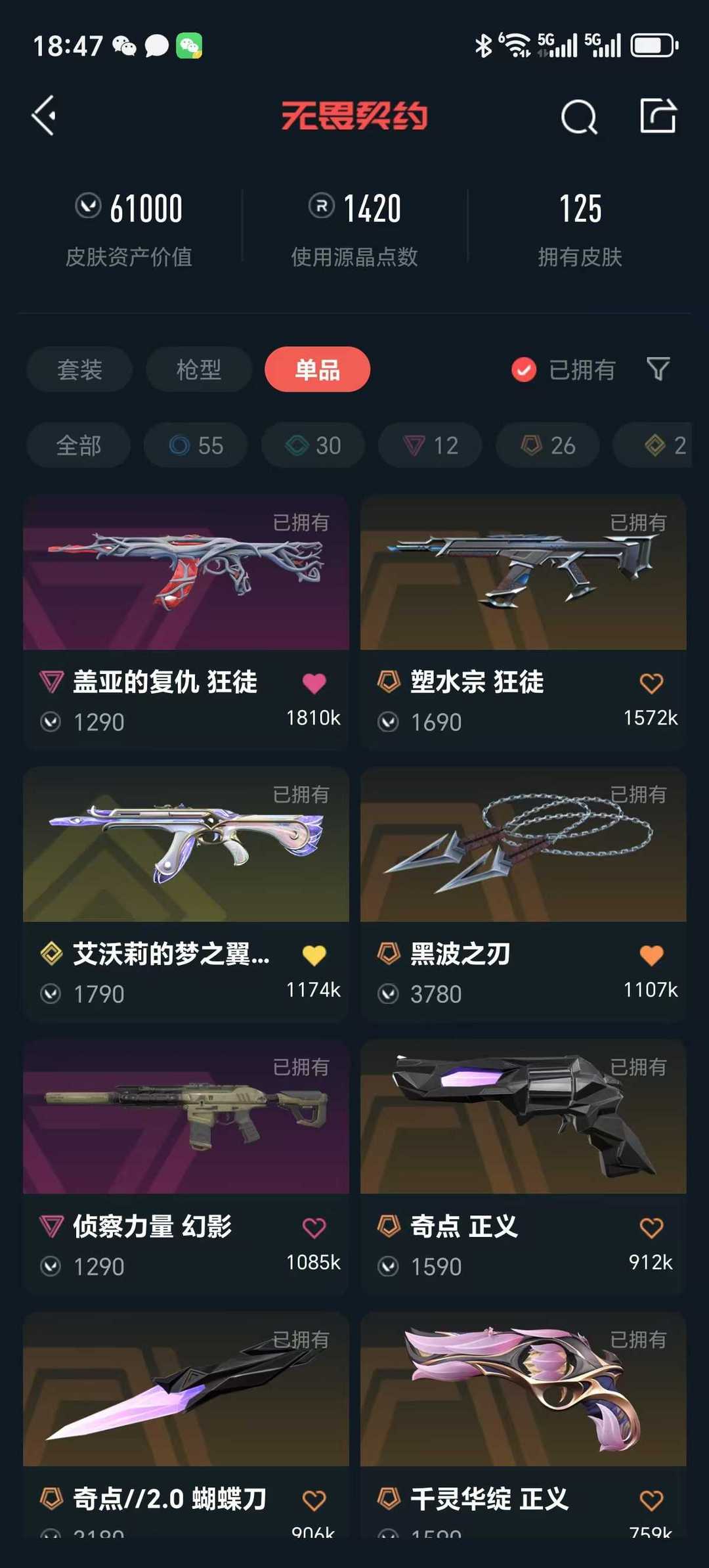Switch to the 枪型 tab
The image size is (709, 1568).
tap(199, 369)
